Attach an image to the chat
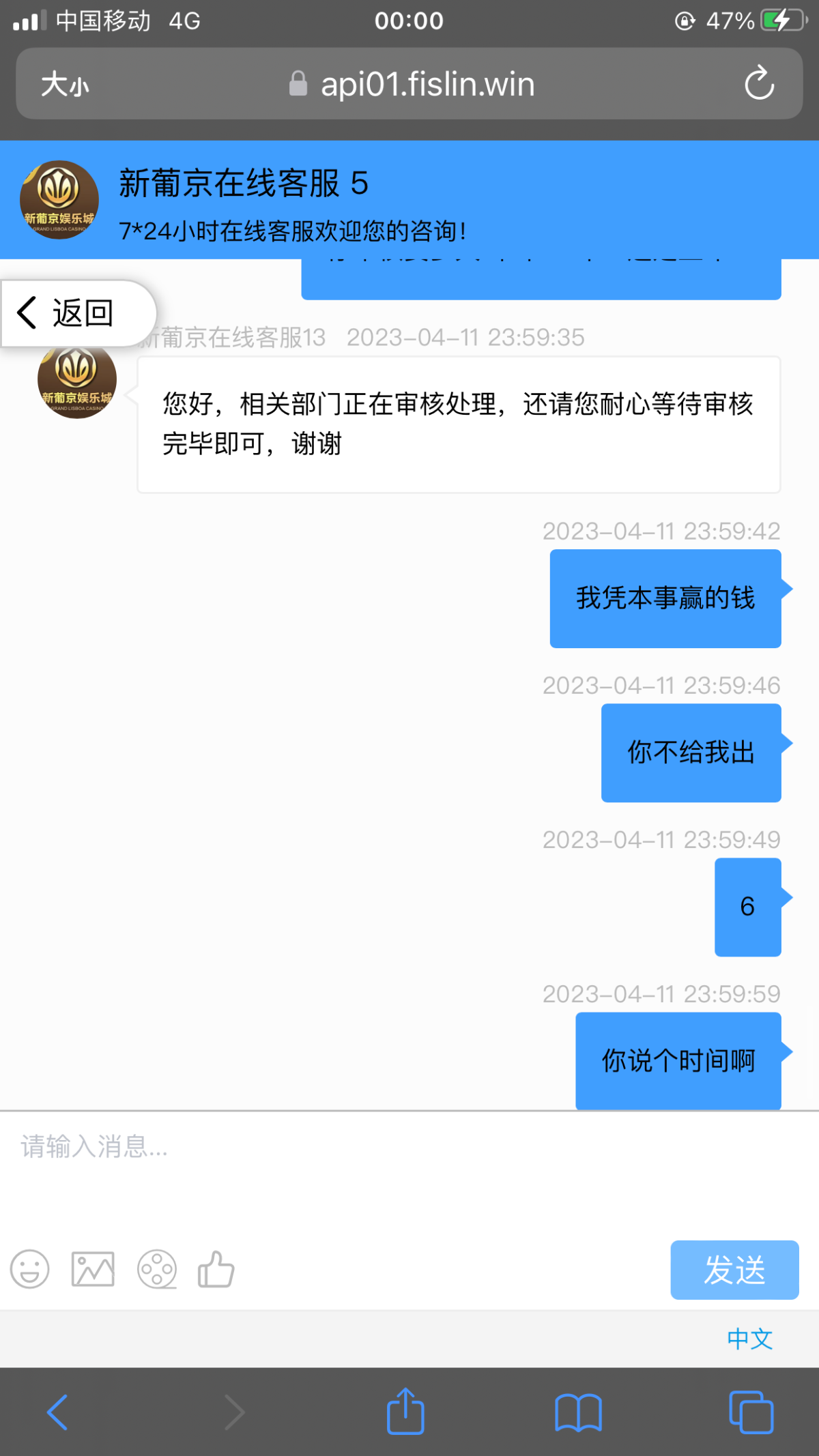Screen dimensions: 819x1456 point(93,1269)
